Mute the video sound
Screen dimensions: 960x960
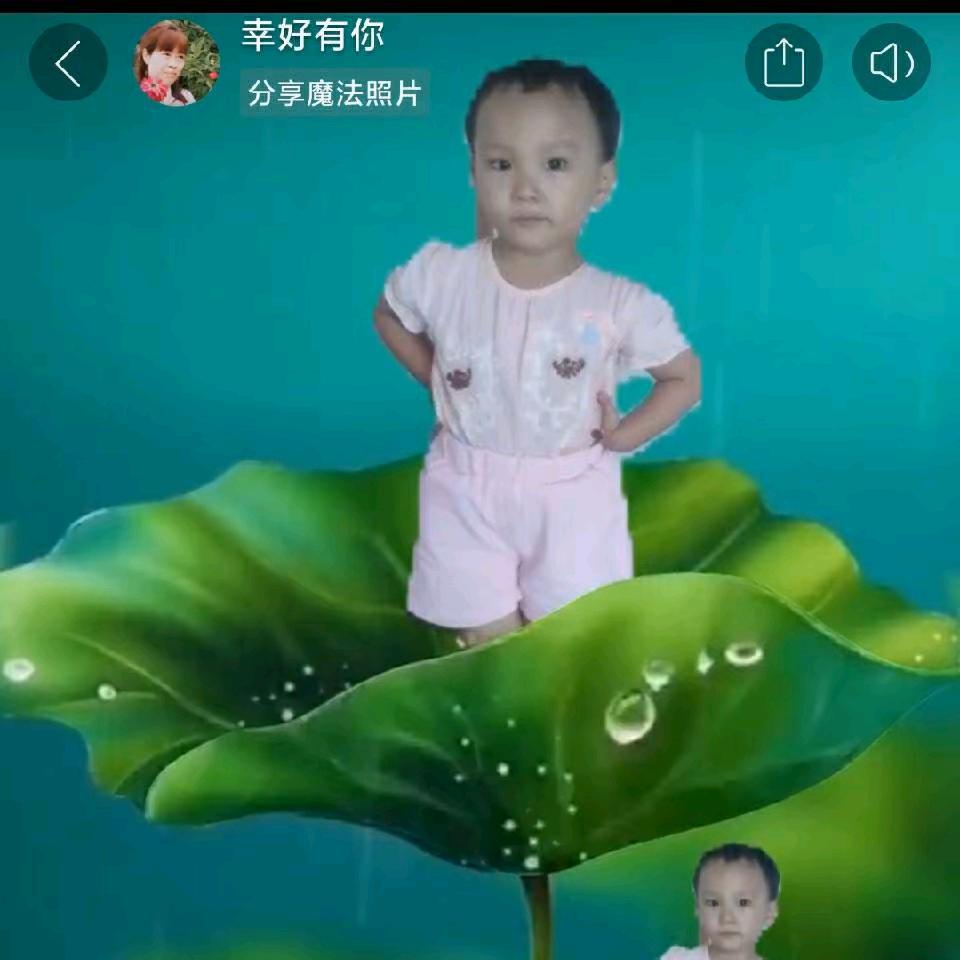click(x=891, y=63)
